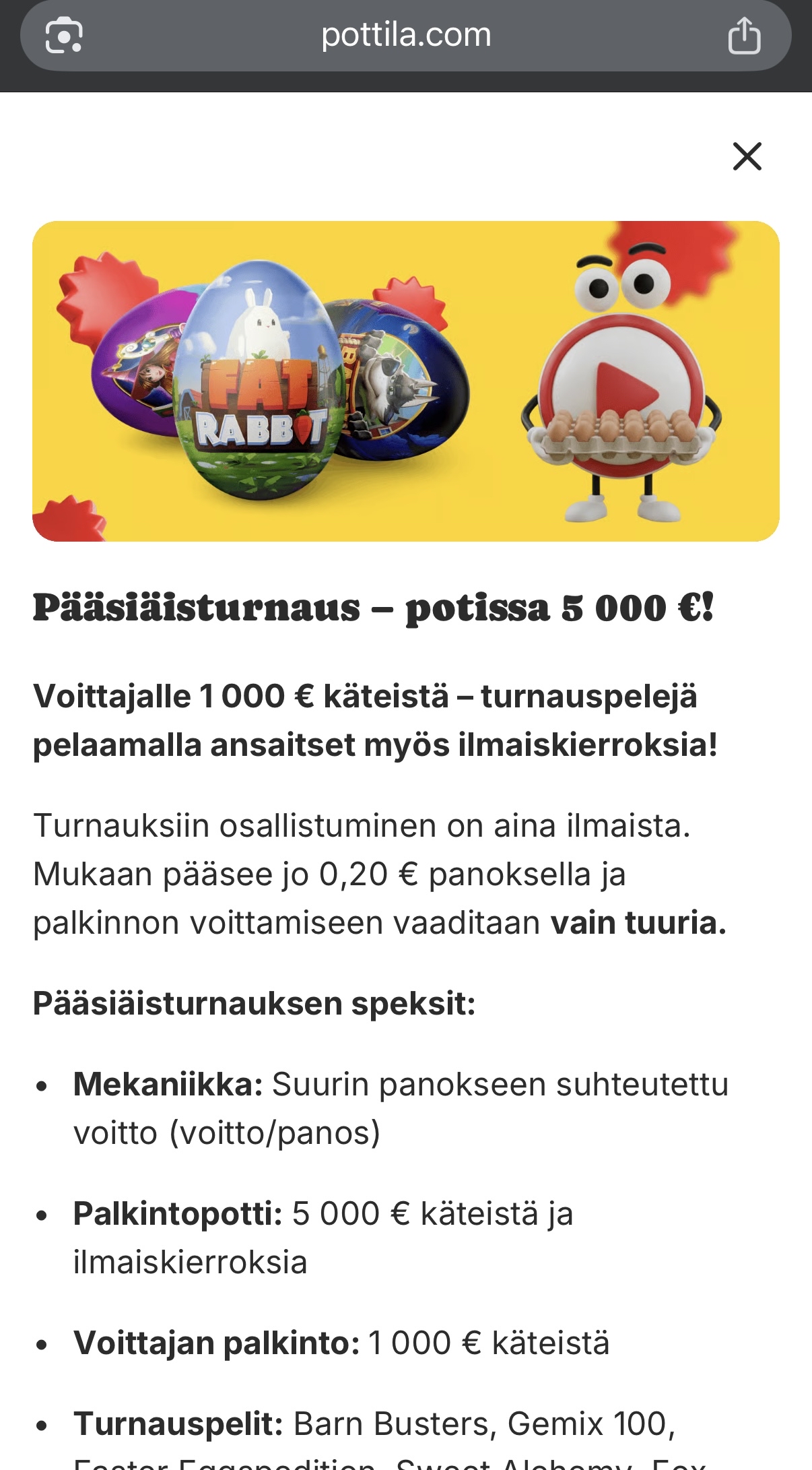Viewport: 812px width, 1470px height.
Task: Open the share sheet icon
Action: coord(744,35)
